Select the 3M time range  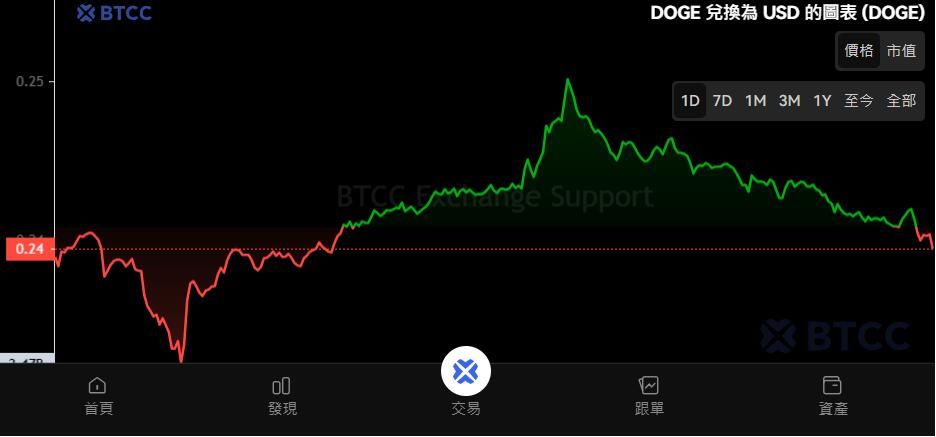click(789, 100)
